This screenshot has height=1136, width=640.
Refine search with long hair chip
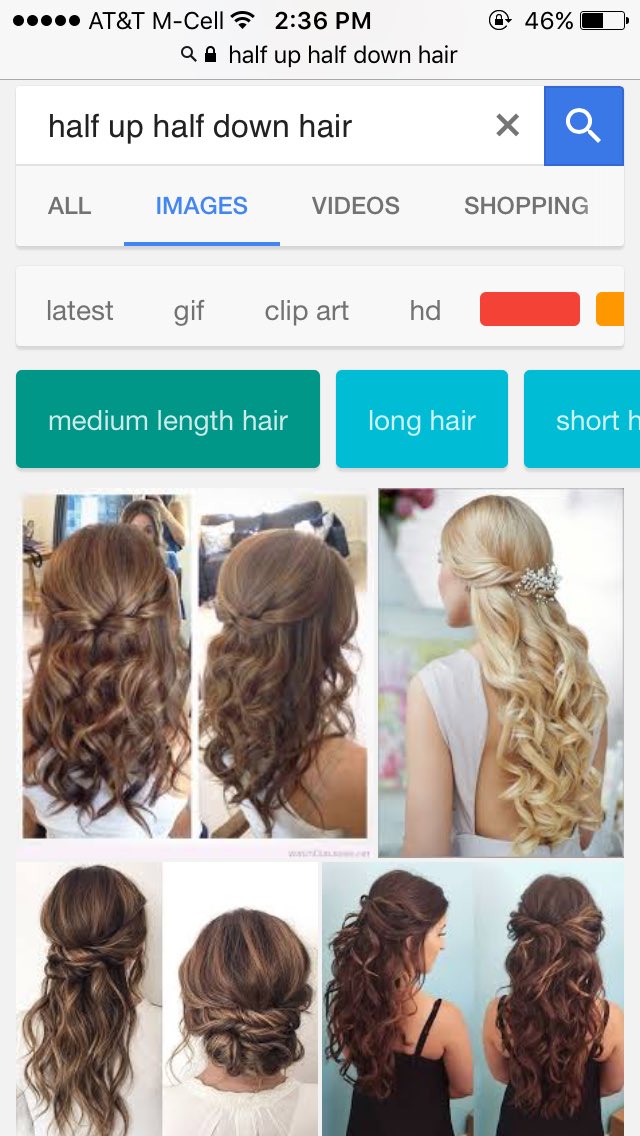pyautogui.click(x=421, y=420)
